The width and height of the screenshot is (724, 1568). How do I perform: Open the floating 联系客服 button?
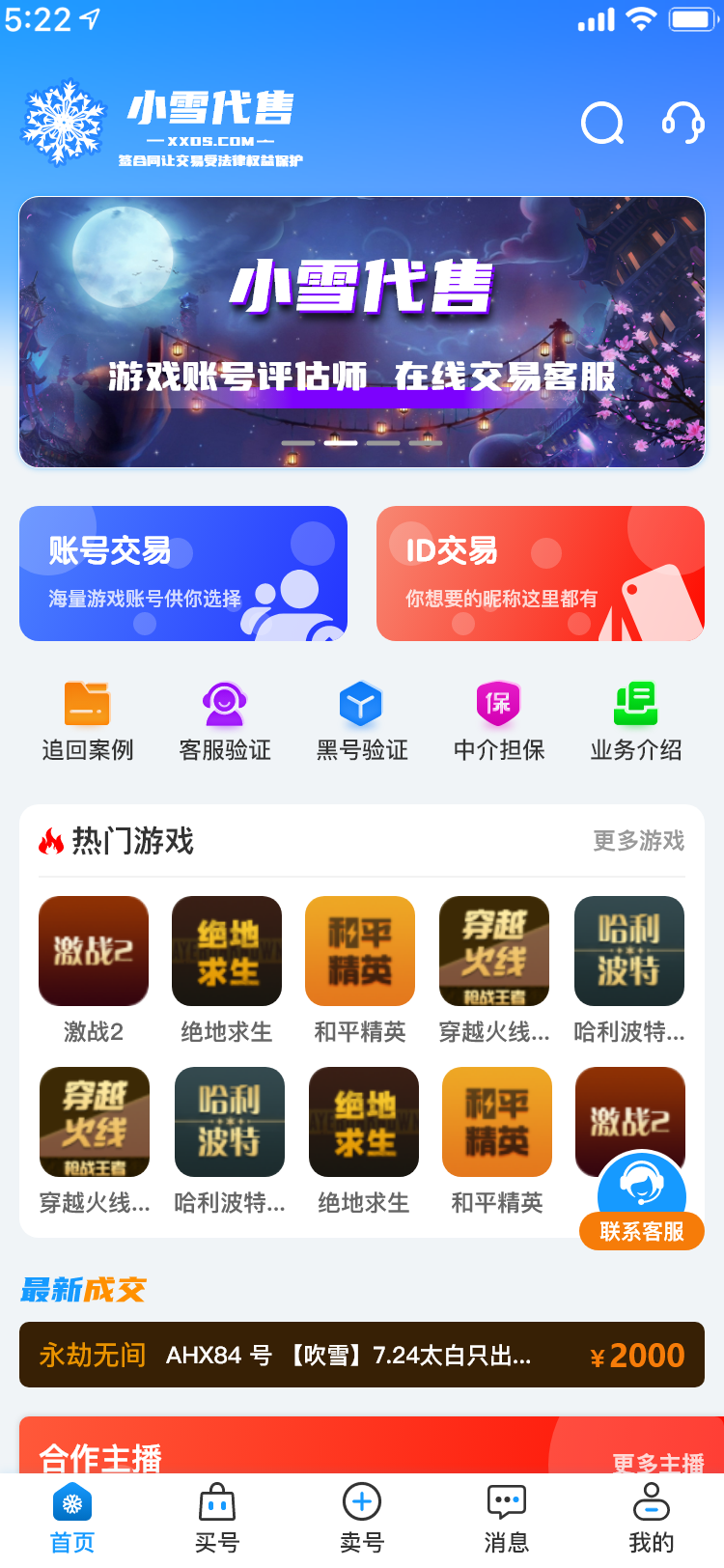tap(641, 1202)
